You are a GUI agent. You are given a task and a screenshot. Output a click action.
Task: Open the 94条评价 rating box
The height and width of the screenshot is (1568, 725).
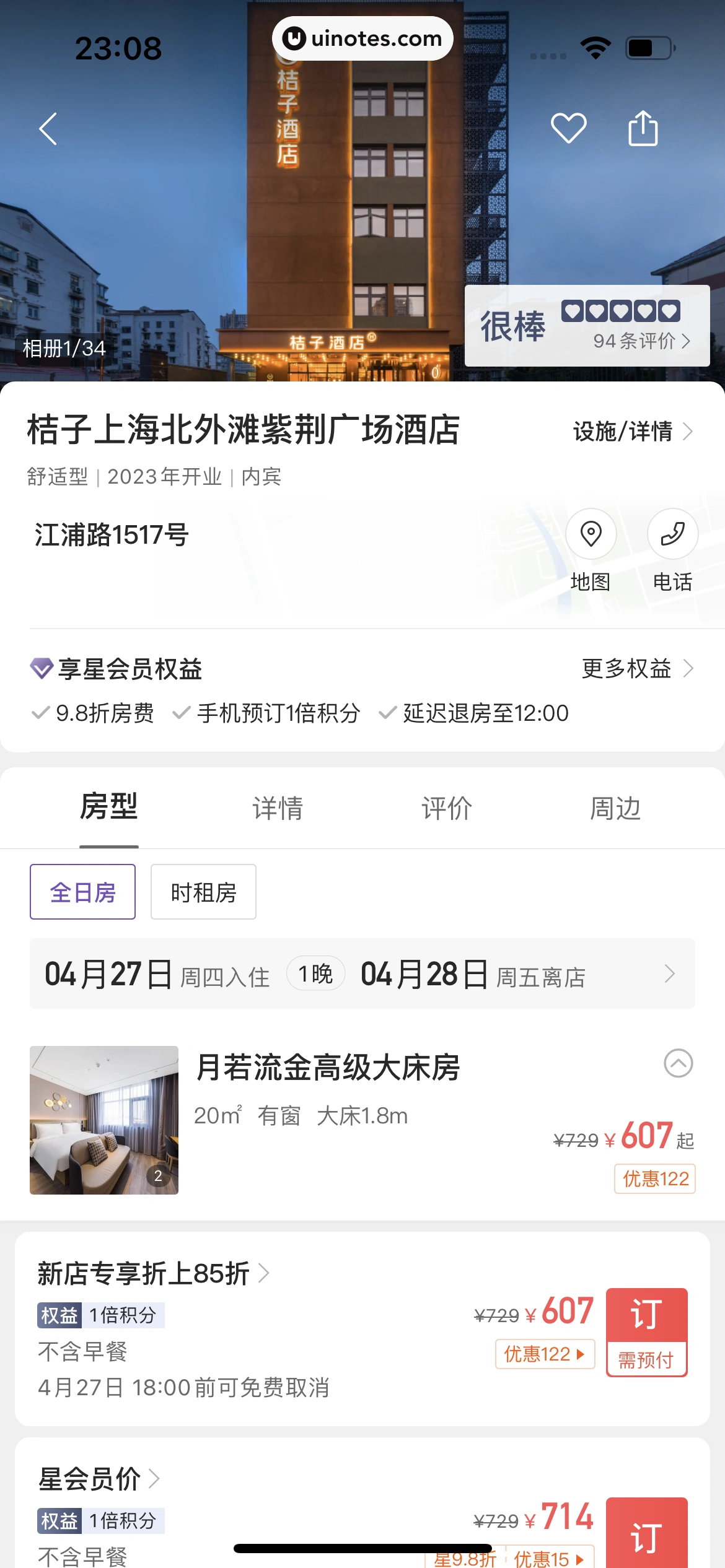tap(587, 326)
